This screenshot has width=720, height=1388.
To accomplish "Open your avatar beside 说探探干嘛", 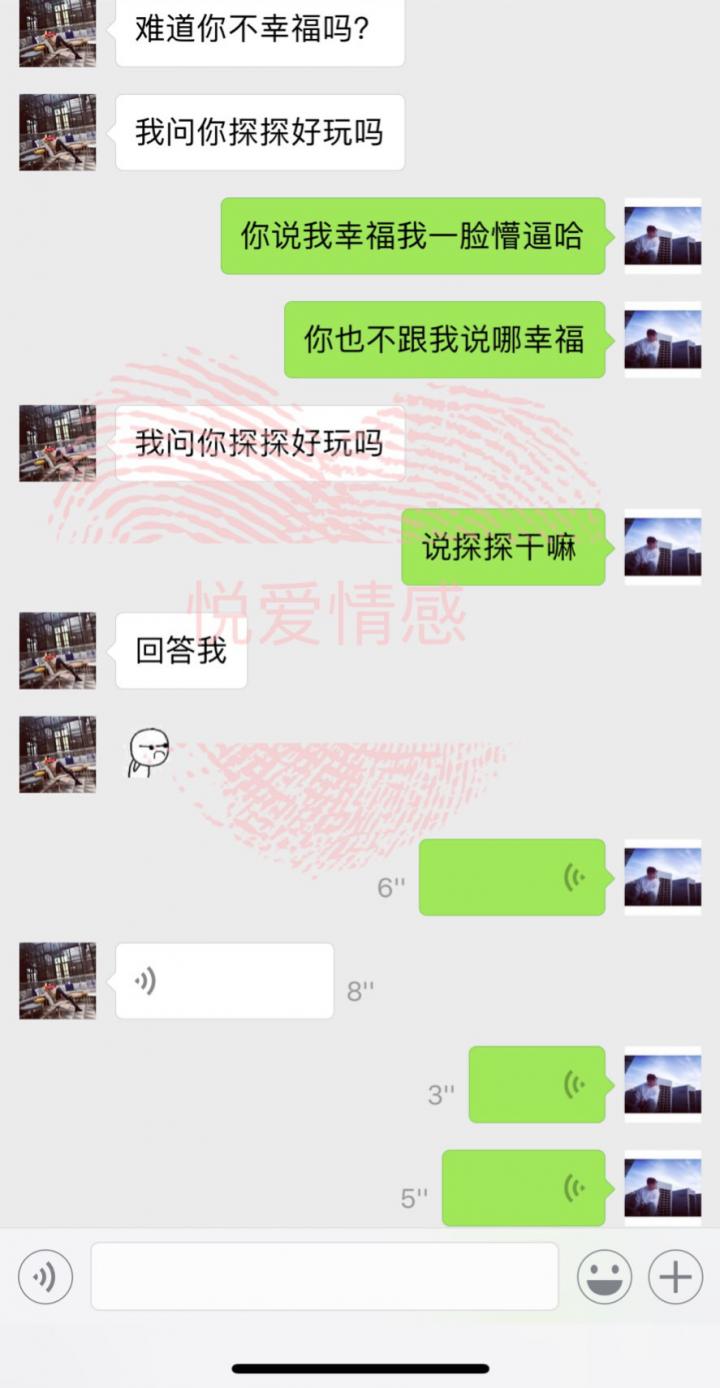I will (662, 547).
